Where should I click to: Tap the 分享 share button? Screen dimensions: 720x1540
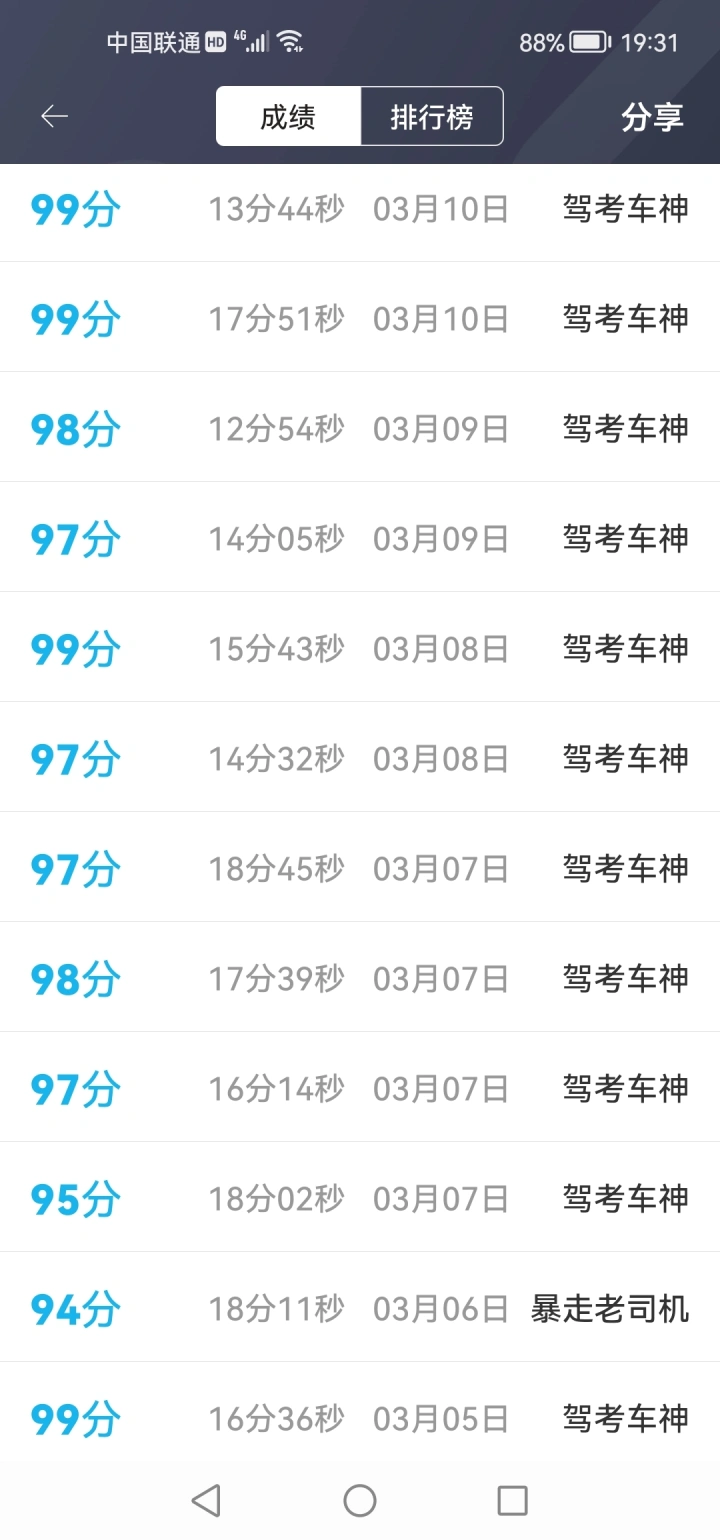(652, 117)
